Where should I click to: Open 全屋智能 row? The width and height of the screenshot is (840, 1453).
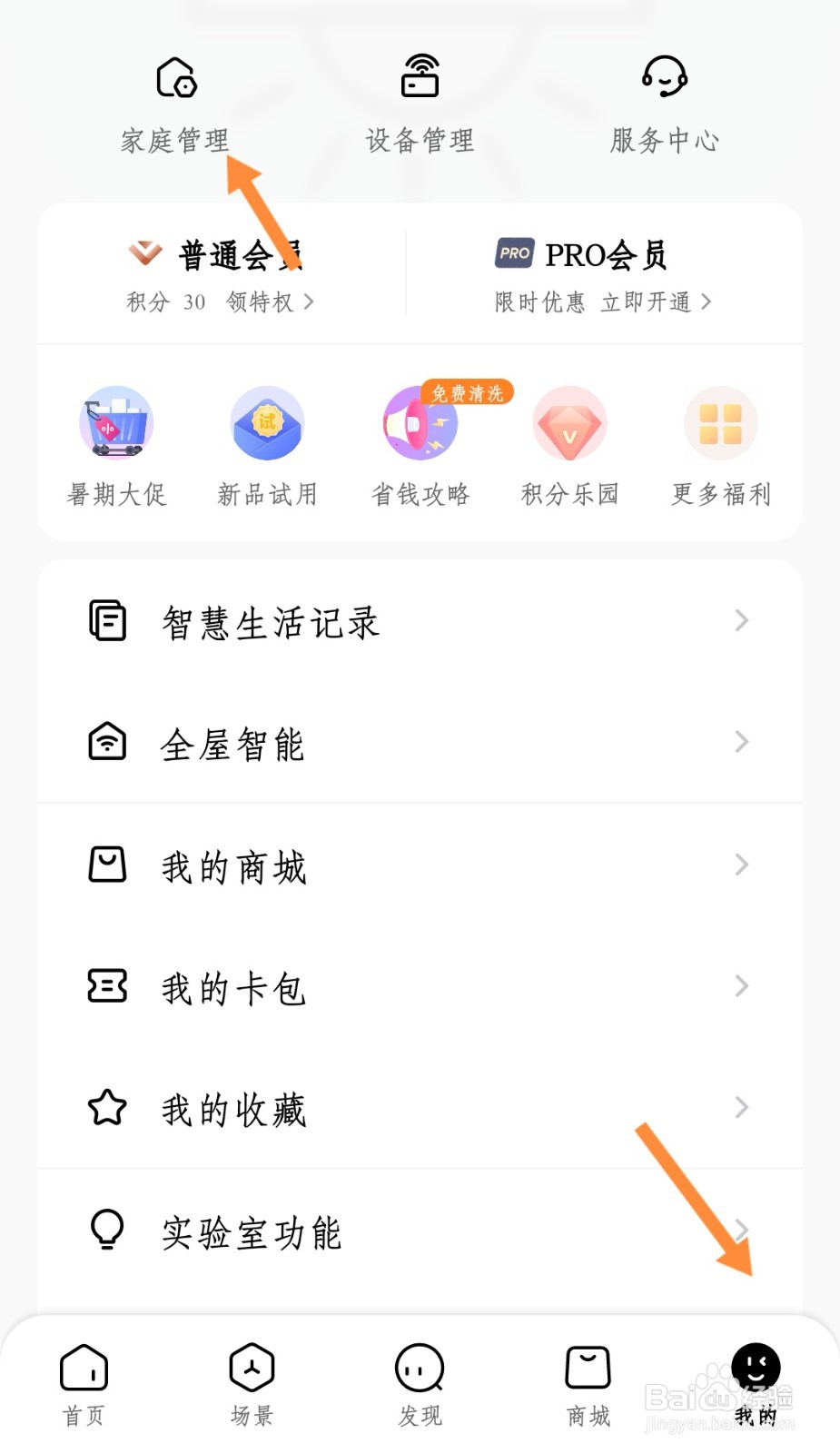pos(420,743)
